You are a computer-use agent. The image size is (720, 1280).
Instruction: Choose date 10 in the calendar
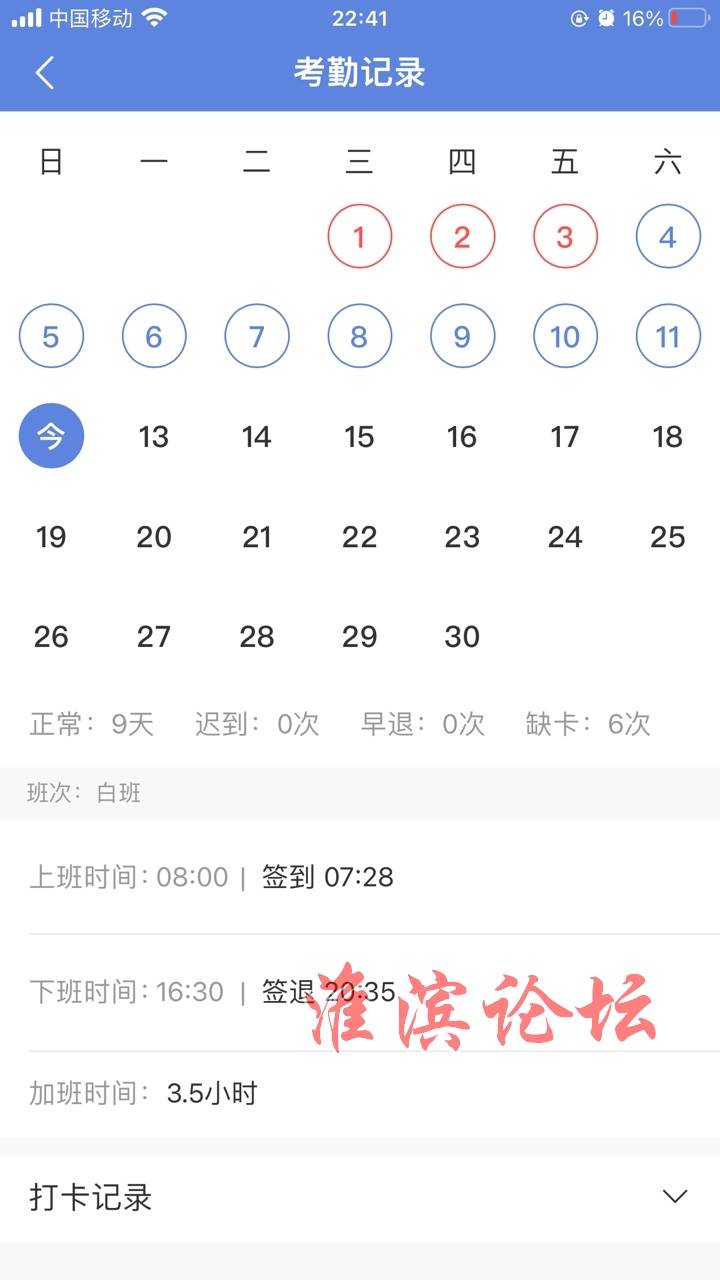coord(565,337)
